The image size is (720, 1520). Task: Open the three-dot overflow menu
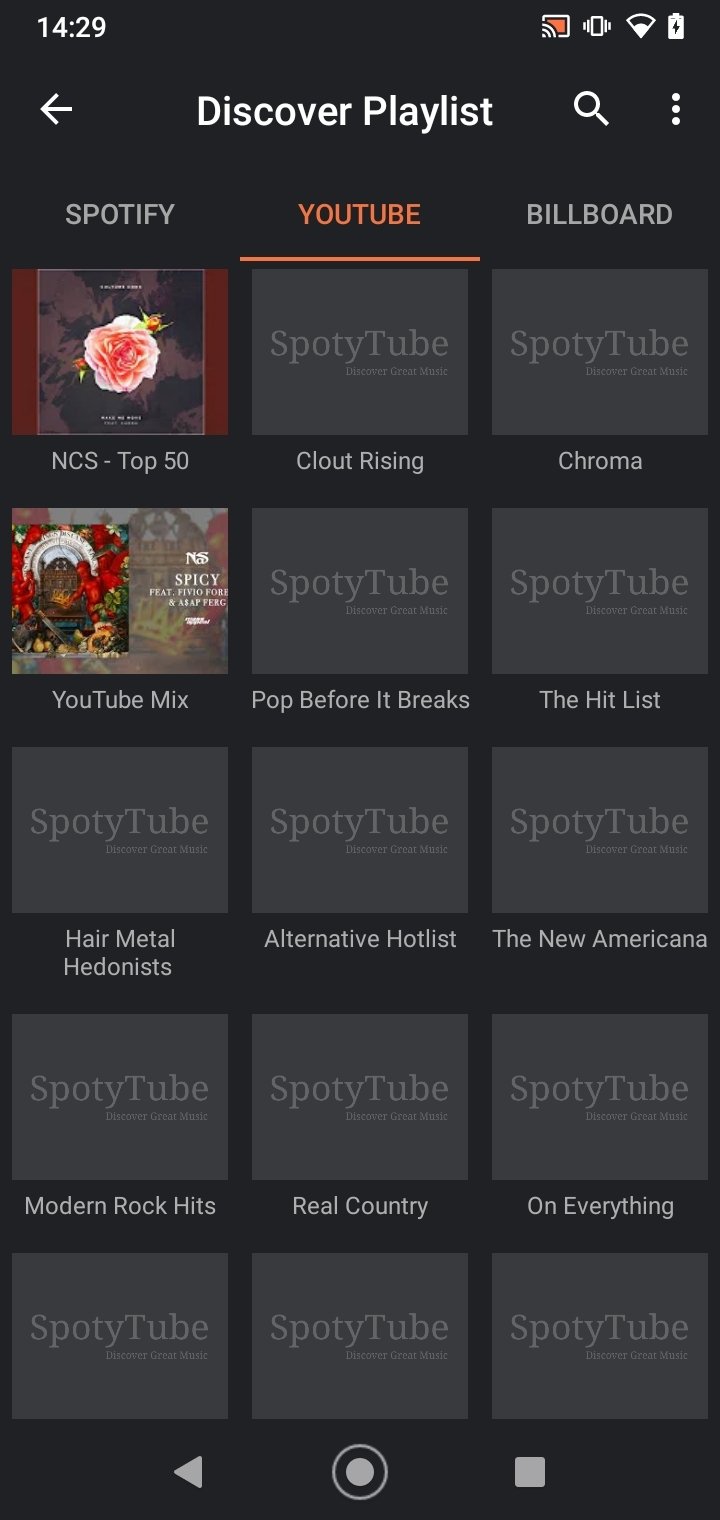point(676,109)
